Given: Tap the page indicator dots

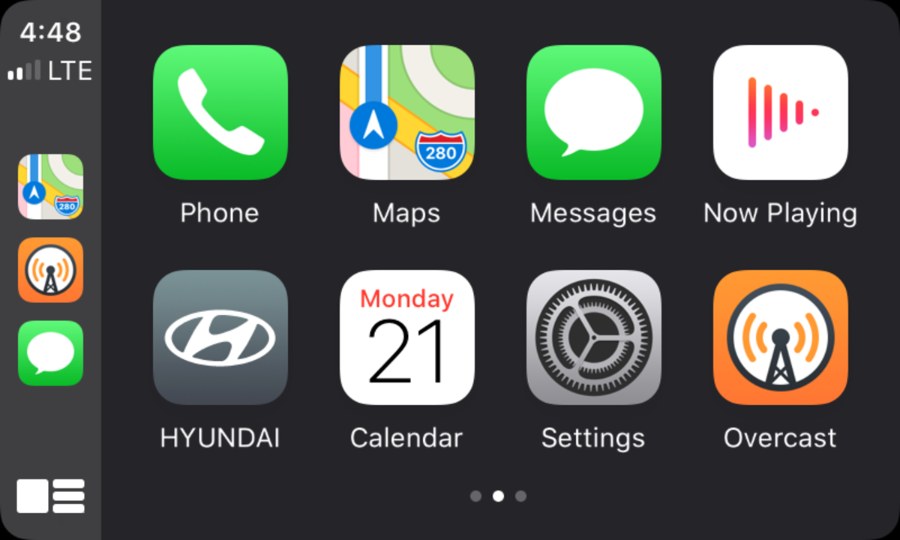Looking at the screenshot, I should pyautogui.click(x=498, y=496).
